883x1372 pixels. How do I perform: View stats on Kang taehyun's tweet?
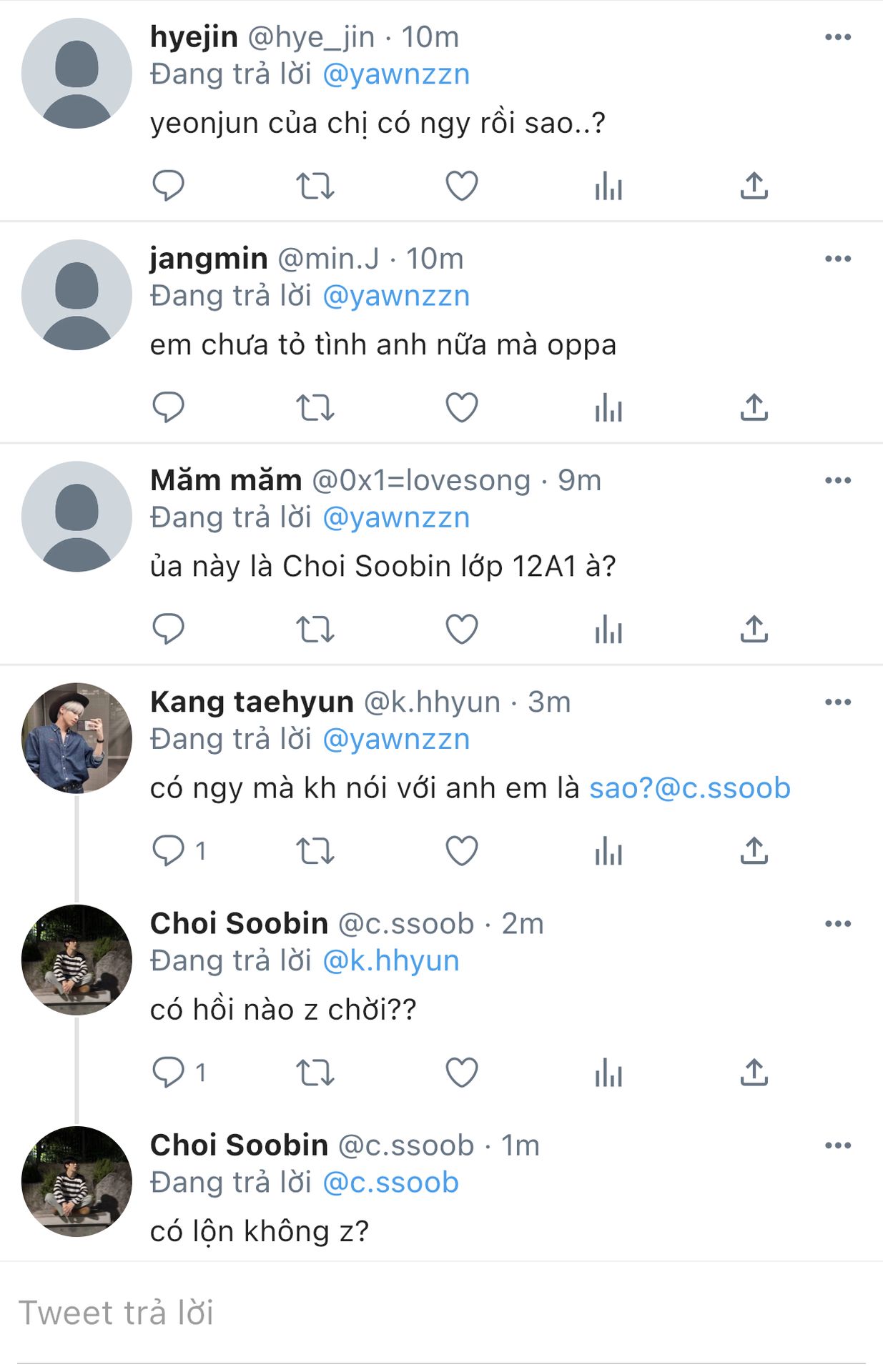(x=608, y=850)
